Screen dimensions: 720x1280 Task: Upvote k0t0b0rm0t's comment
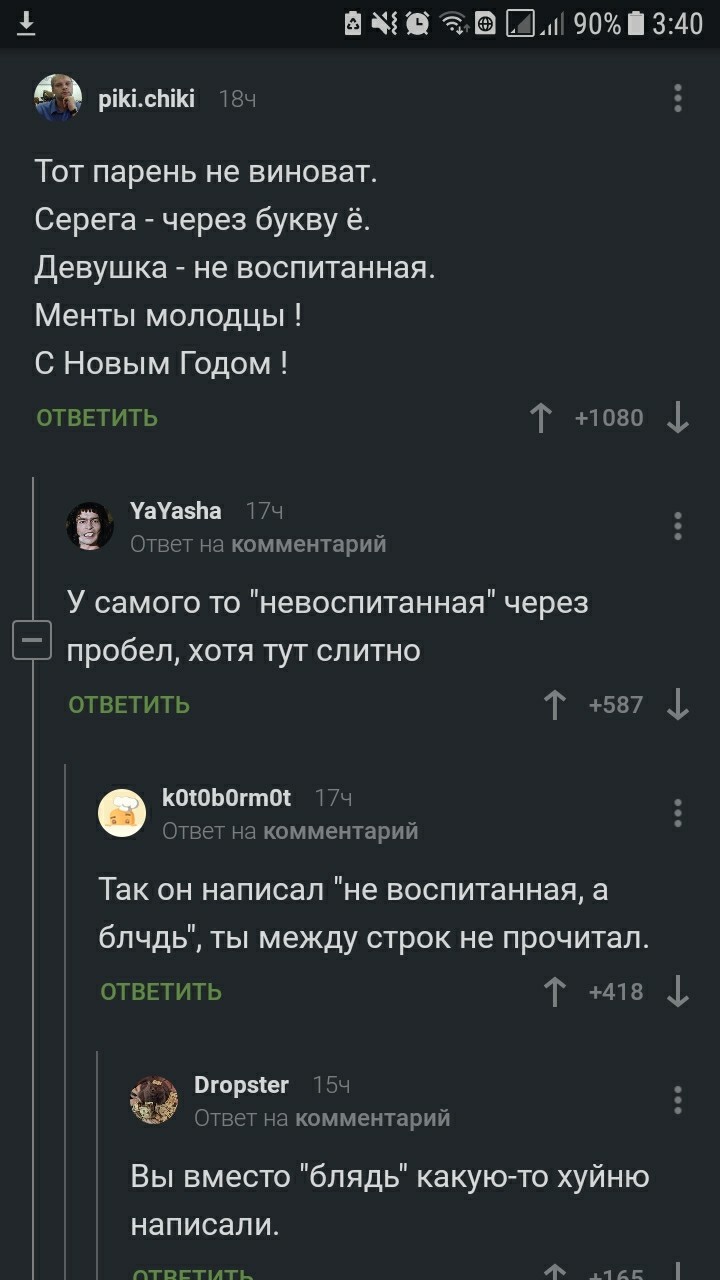click(555, 992)
